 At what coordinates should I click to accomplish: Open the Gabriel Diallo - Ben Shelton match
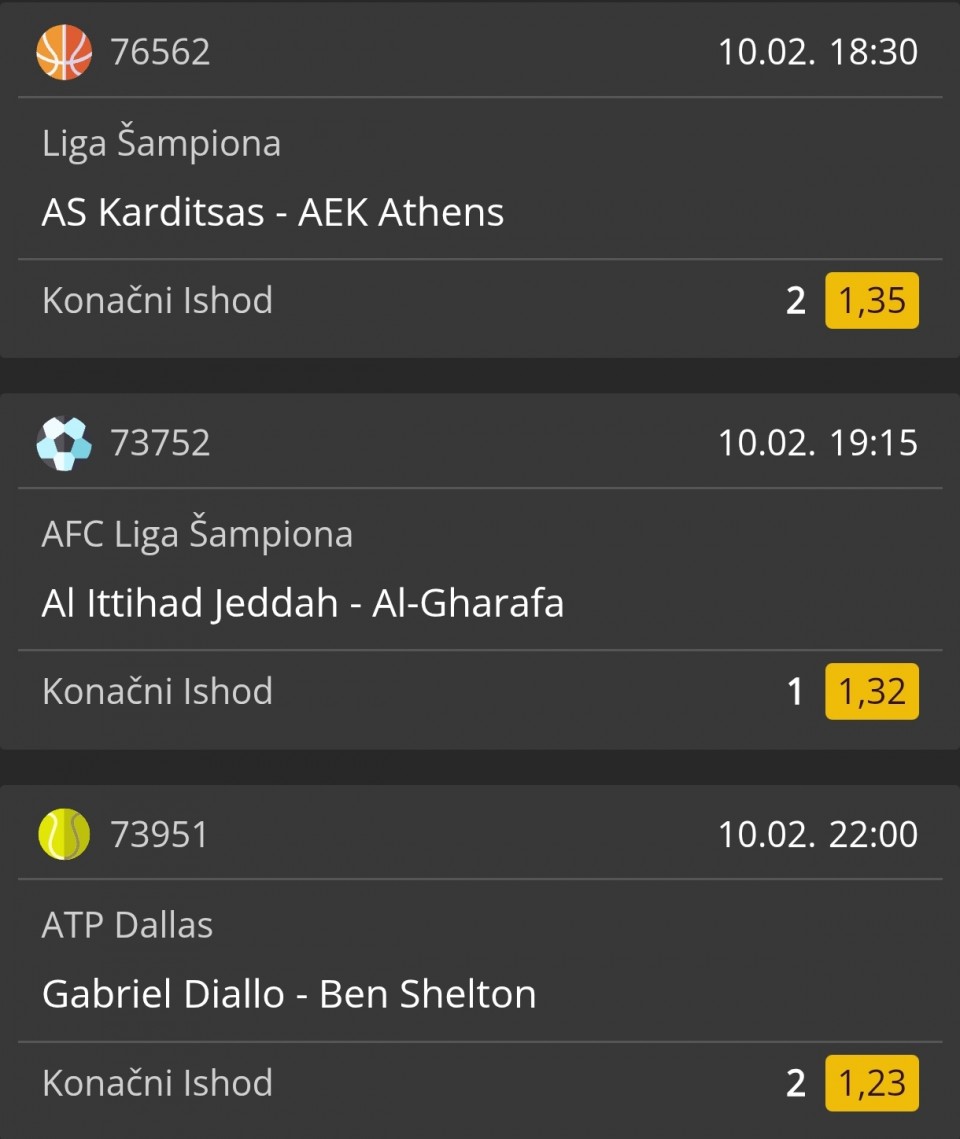tap(289, 994)
